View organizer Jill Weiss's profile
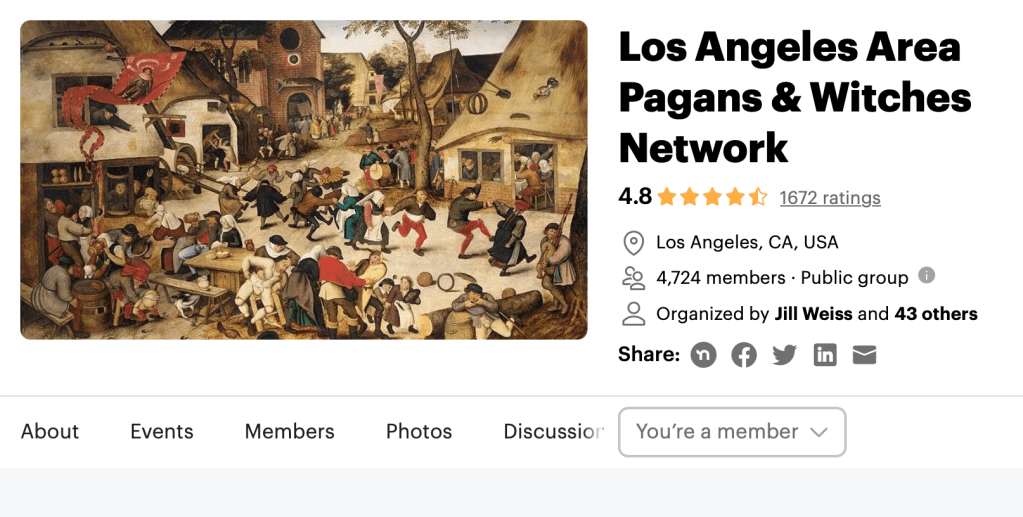The width and height of the screenshot is (1023, 517). coord(813,314)
